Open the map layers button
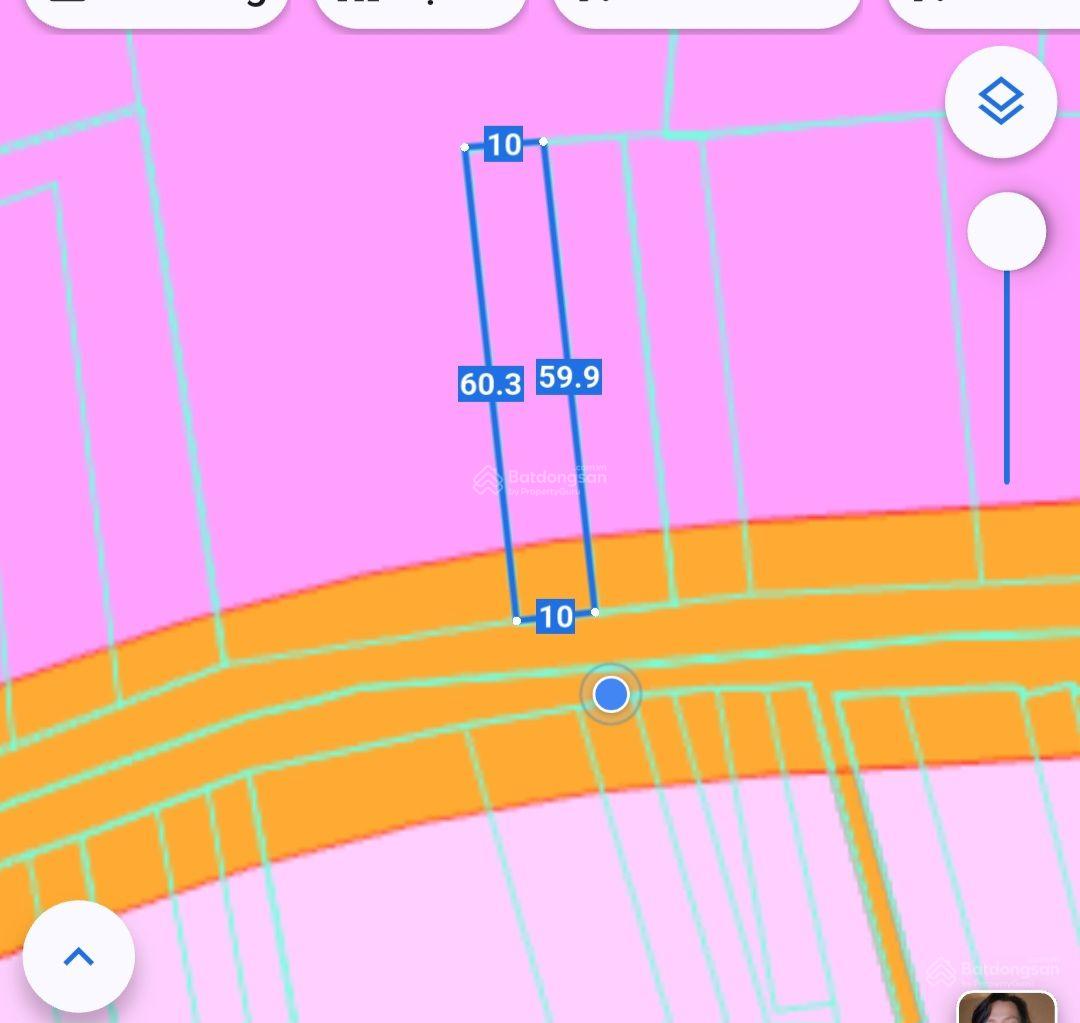The height and width of the screenshot is (1023, 1080). coord(1001,102)
